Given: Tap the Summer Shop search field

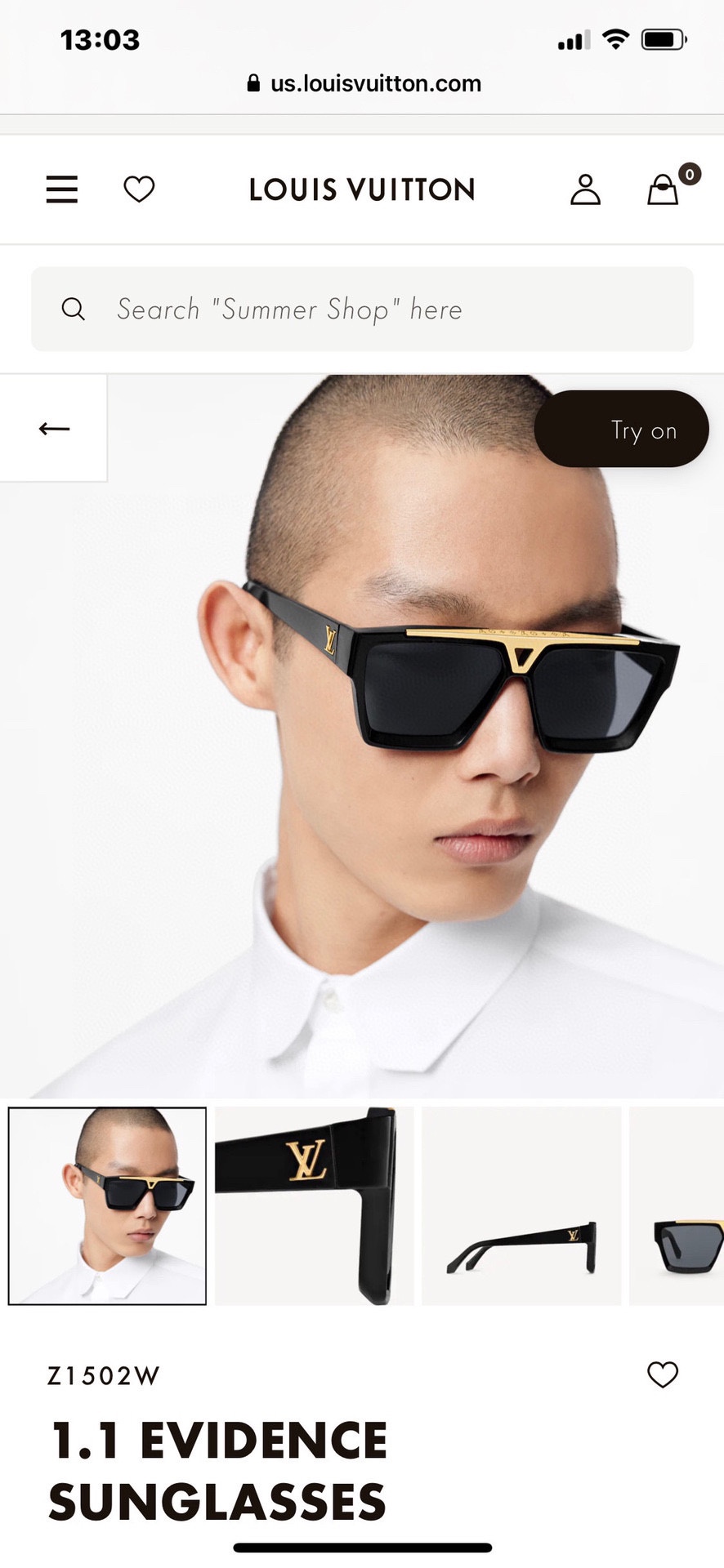Looking at the screenshot, I should (362, 310).
